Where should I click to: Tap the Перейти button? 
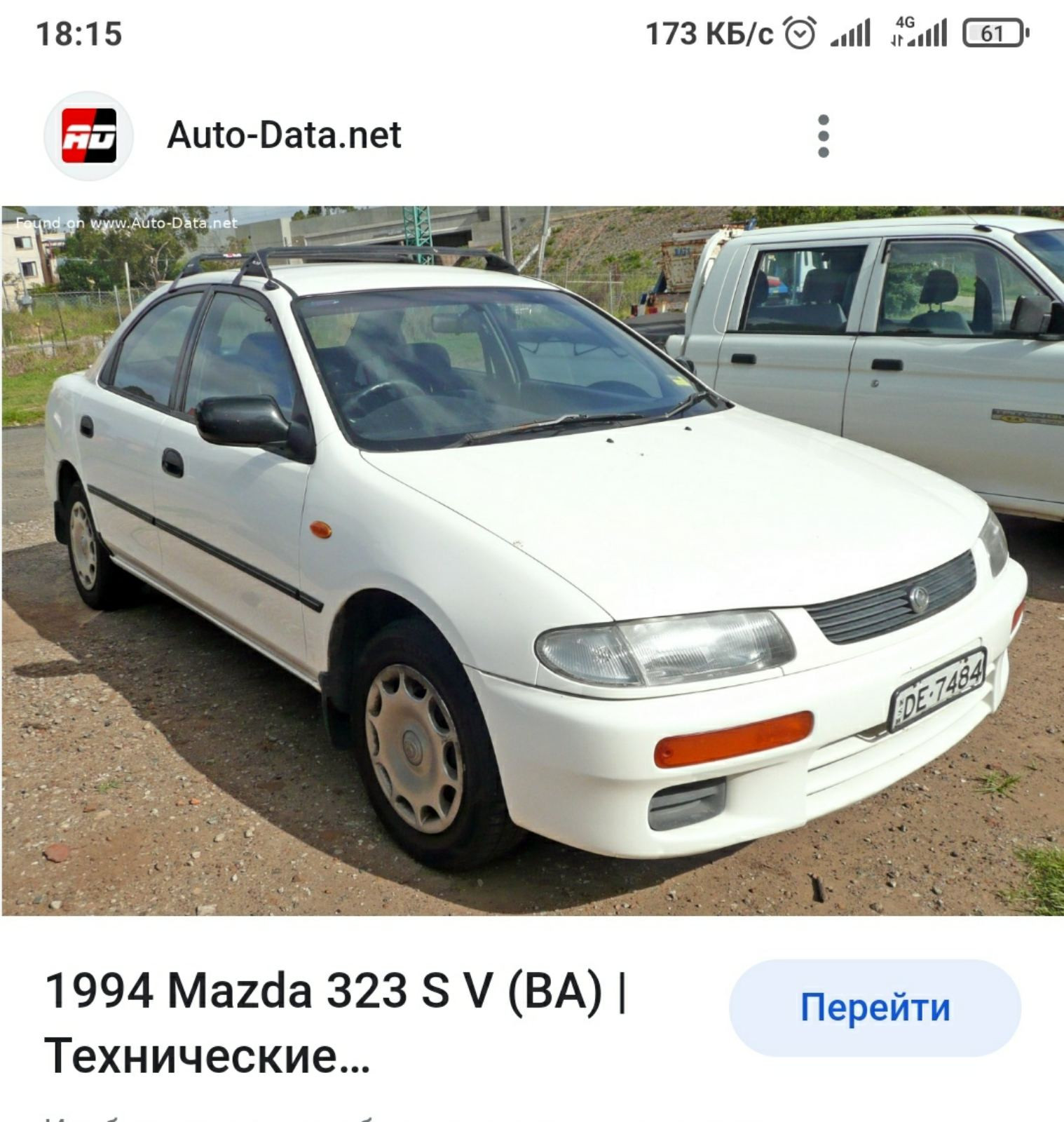pyautogui.click(x=875, y=1008)
